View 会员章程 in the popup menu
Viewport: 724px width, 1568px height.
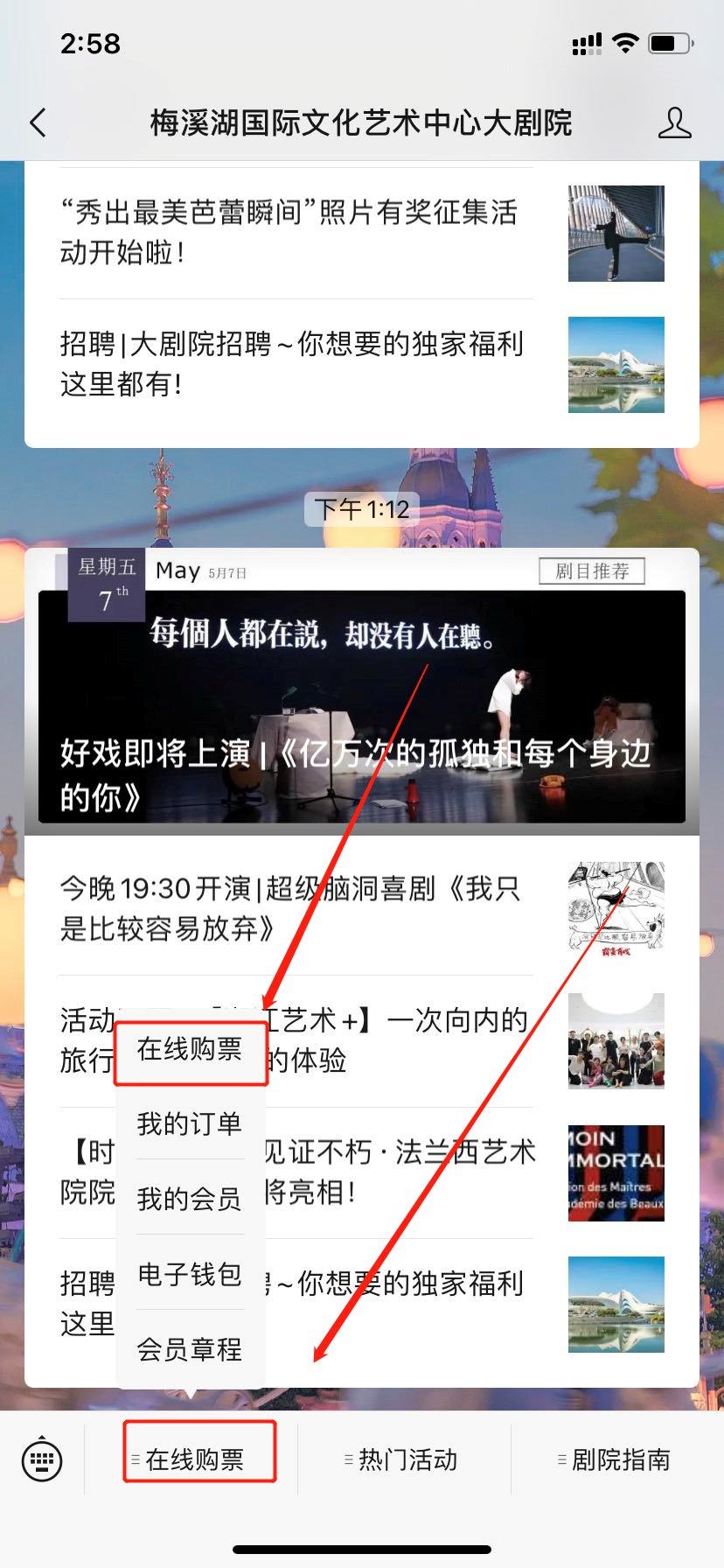click(190, 1349)
